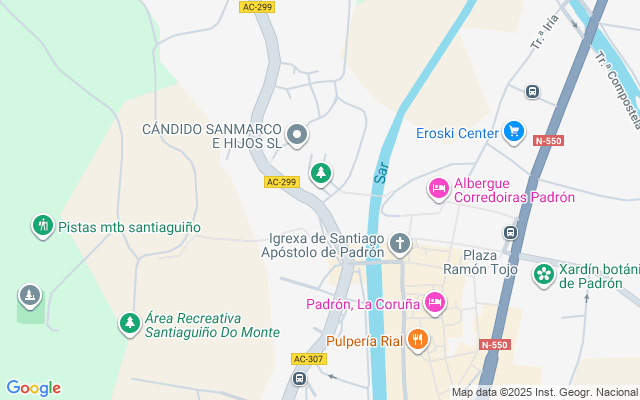640x400 pixels.
Task: Select the Xardín botánico de Padrón pin
Action: [544, 273]
